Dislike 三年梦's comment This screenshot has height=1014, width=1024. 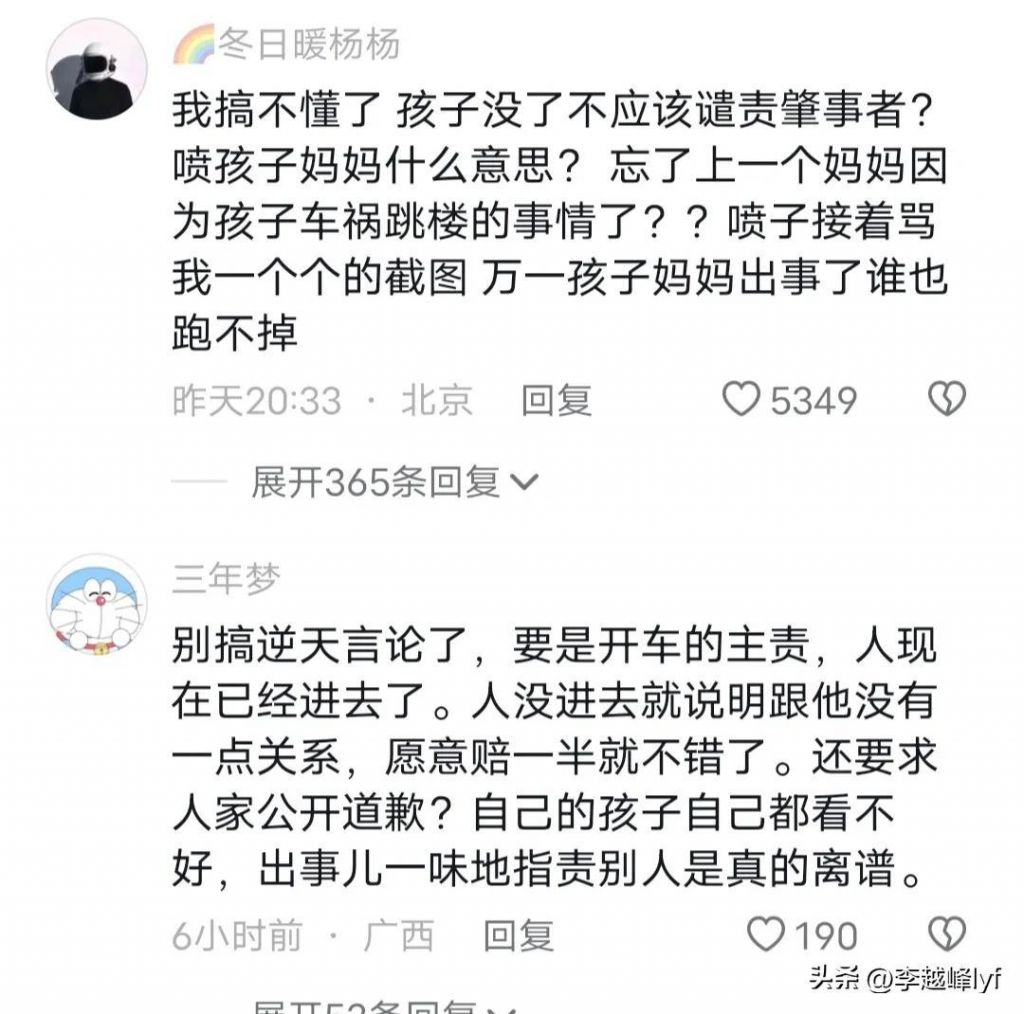pyautogui.click(x=946, y=934)
